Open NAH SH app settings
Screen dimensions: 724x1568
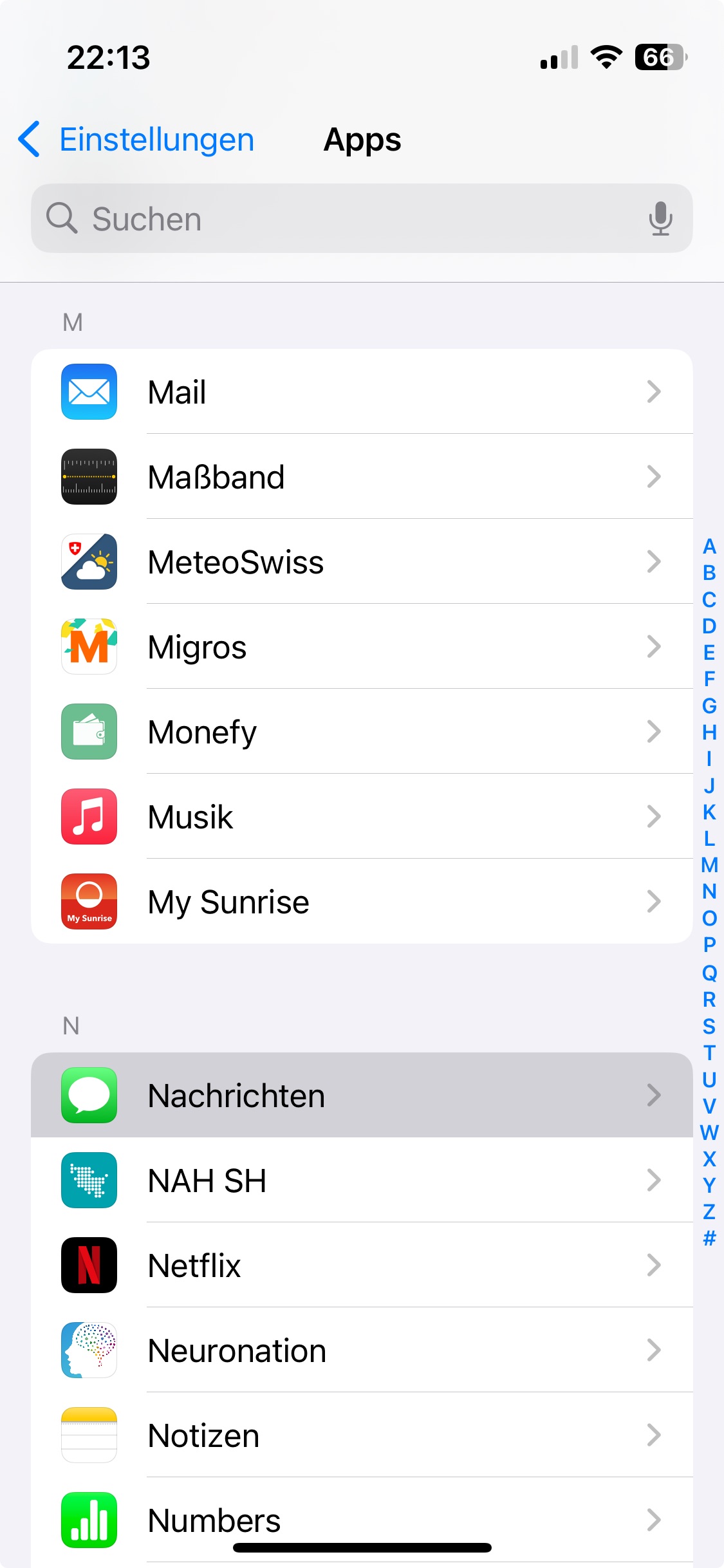click(362, 1180)
